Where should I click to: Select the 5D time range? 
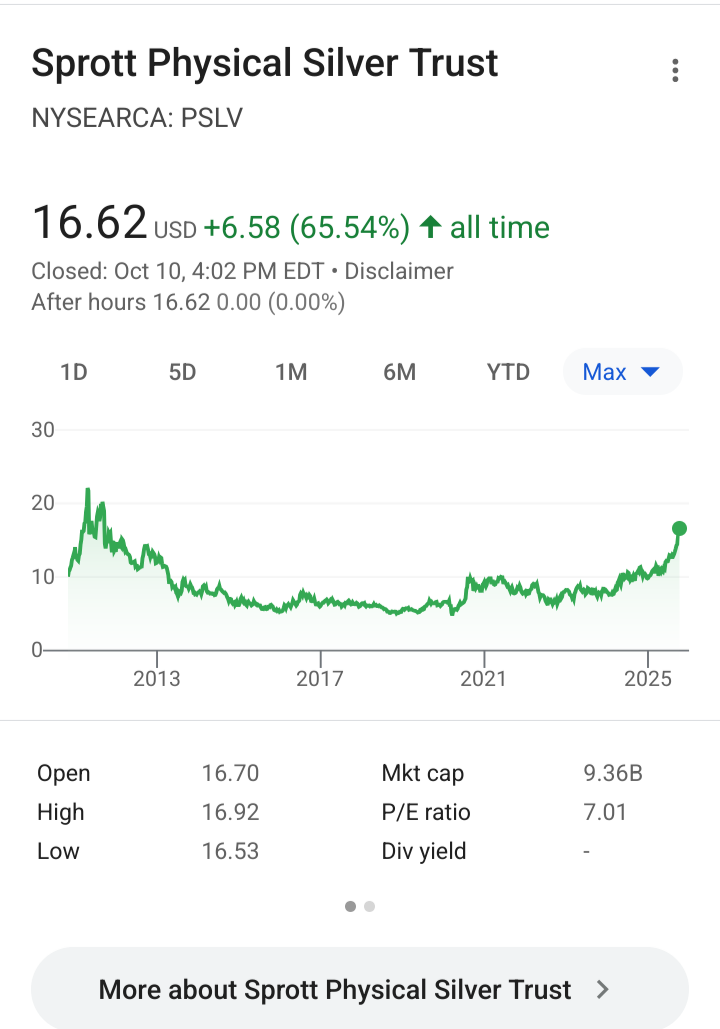(x=182, y=372)
